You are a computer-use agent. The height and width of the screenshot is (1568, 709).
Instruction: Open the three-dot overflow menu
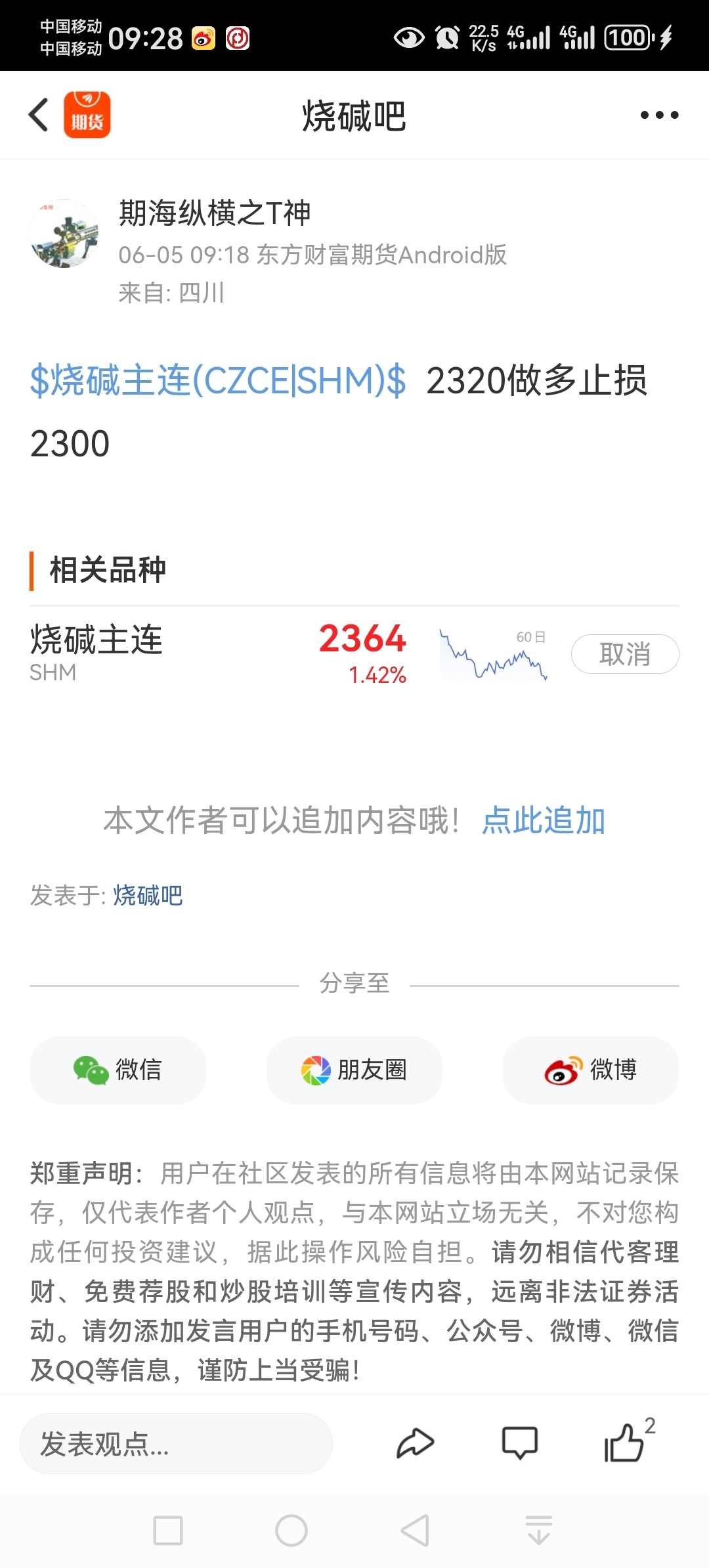tap(659, 114)
